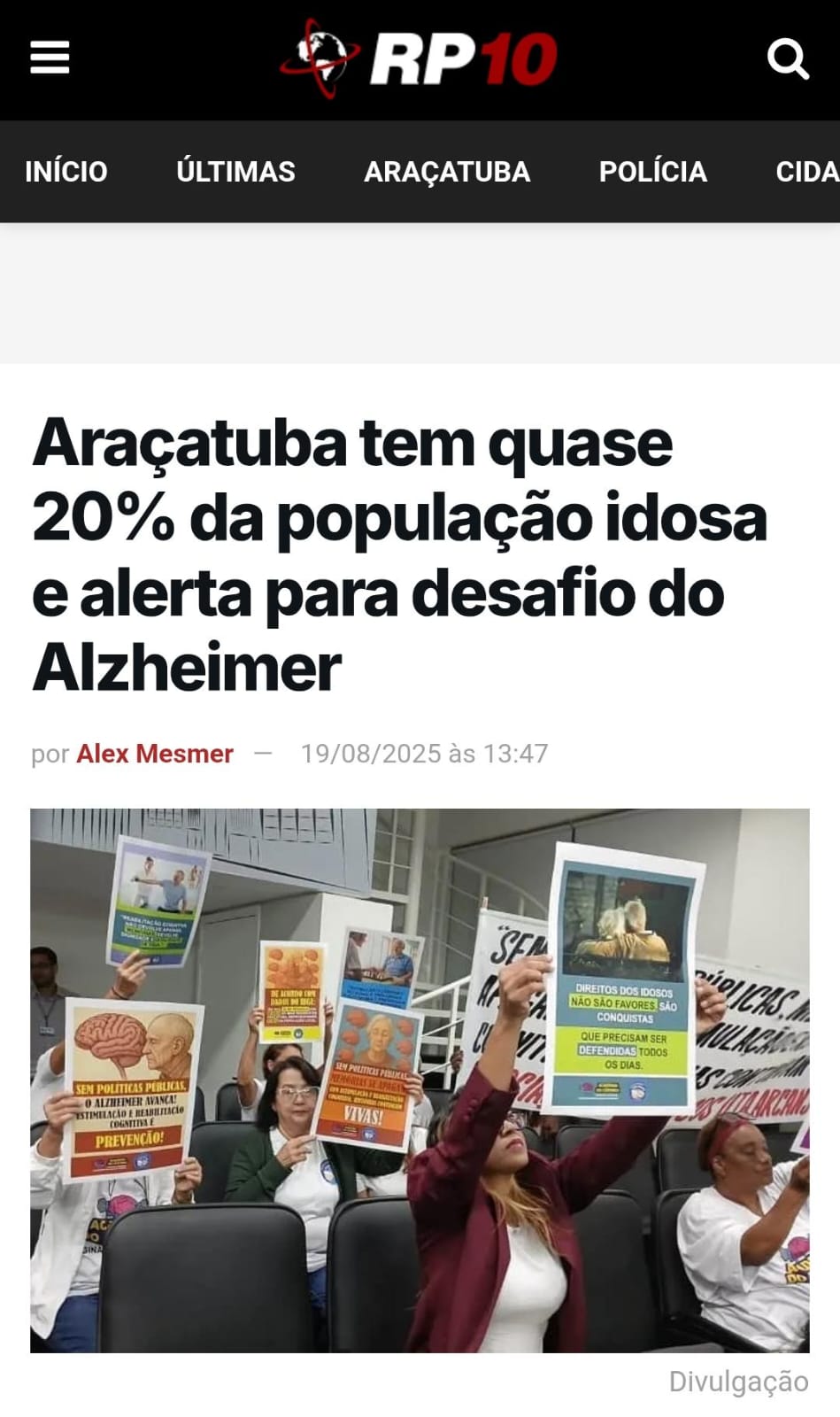Open the hamburger menu
This screenshot has height=1417, width=840.
pyautogui.click(x=50, y=58)
